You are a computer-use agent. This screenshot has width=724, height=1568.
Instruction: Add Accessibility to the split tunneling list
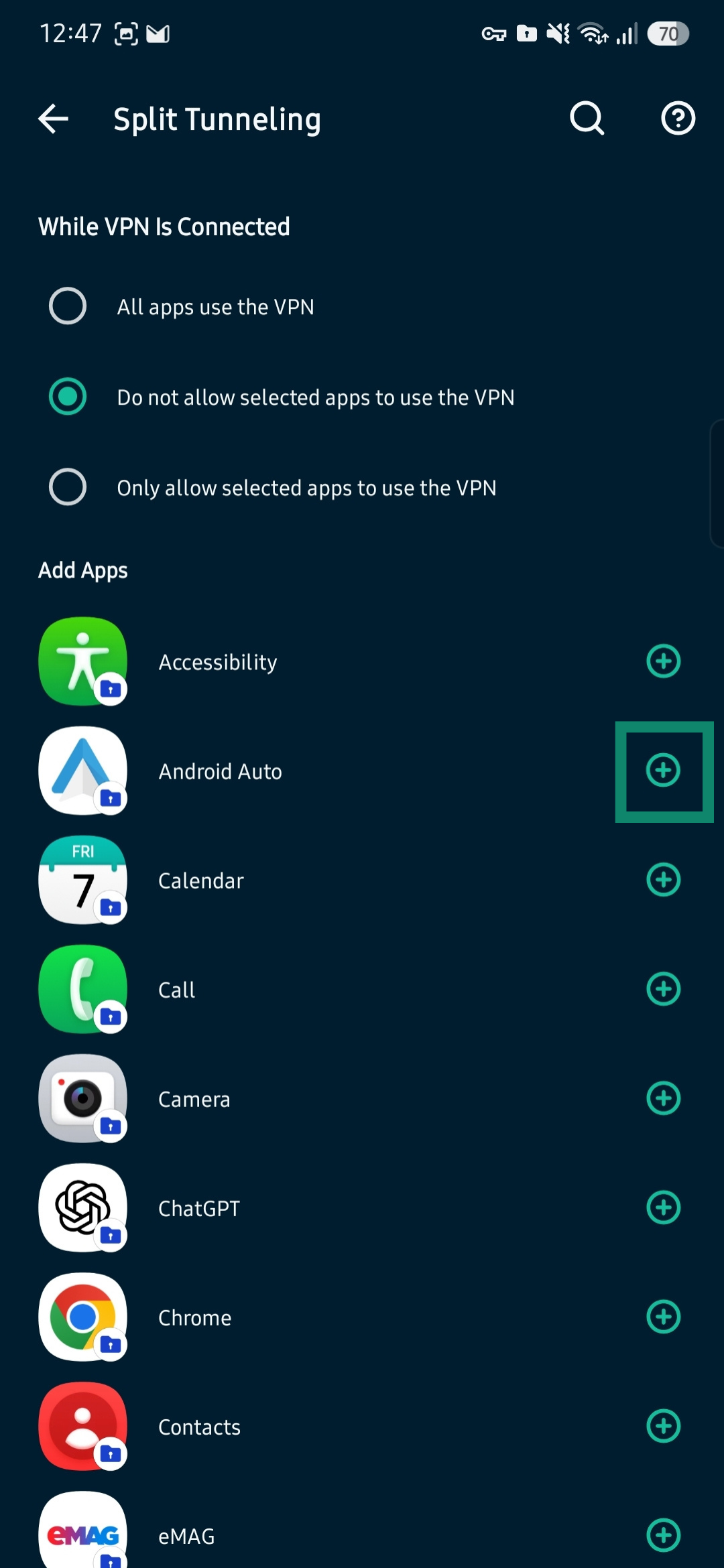point(664,661)
